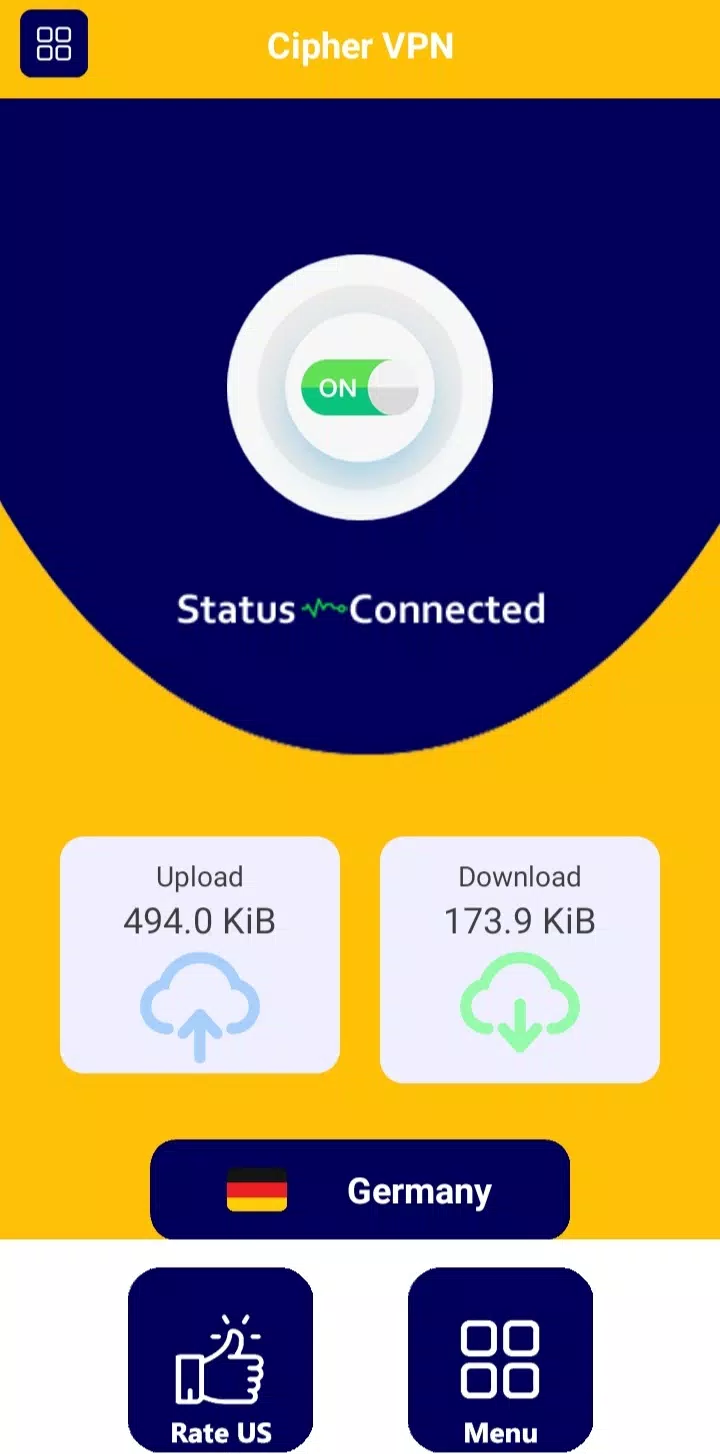Image resolution: width=720 pixels, height=1454 pixels.
Task: Turn off the VPN with the ON switch
Action: coord(360,387)
